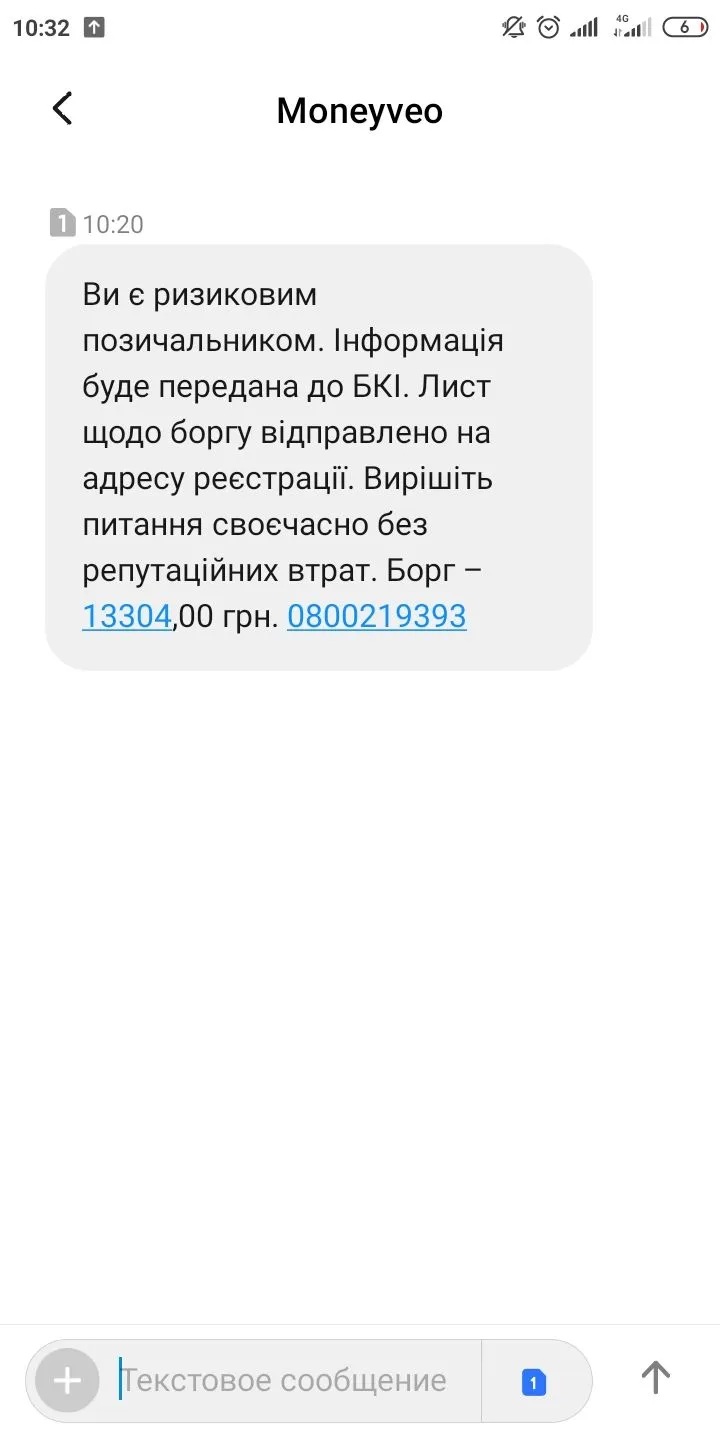Go back from the Moneyveo conversation
Image resolution: width=720 pixels, height=1440 pixels.
(62, 108)
